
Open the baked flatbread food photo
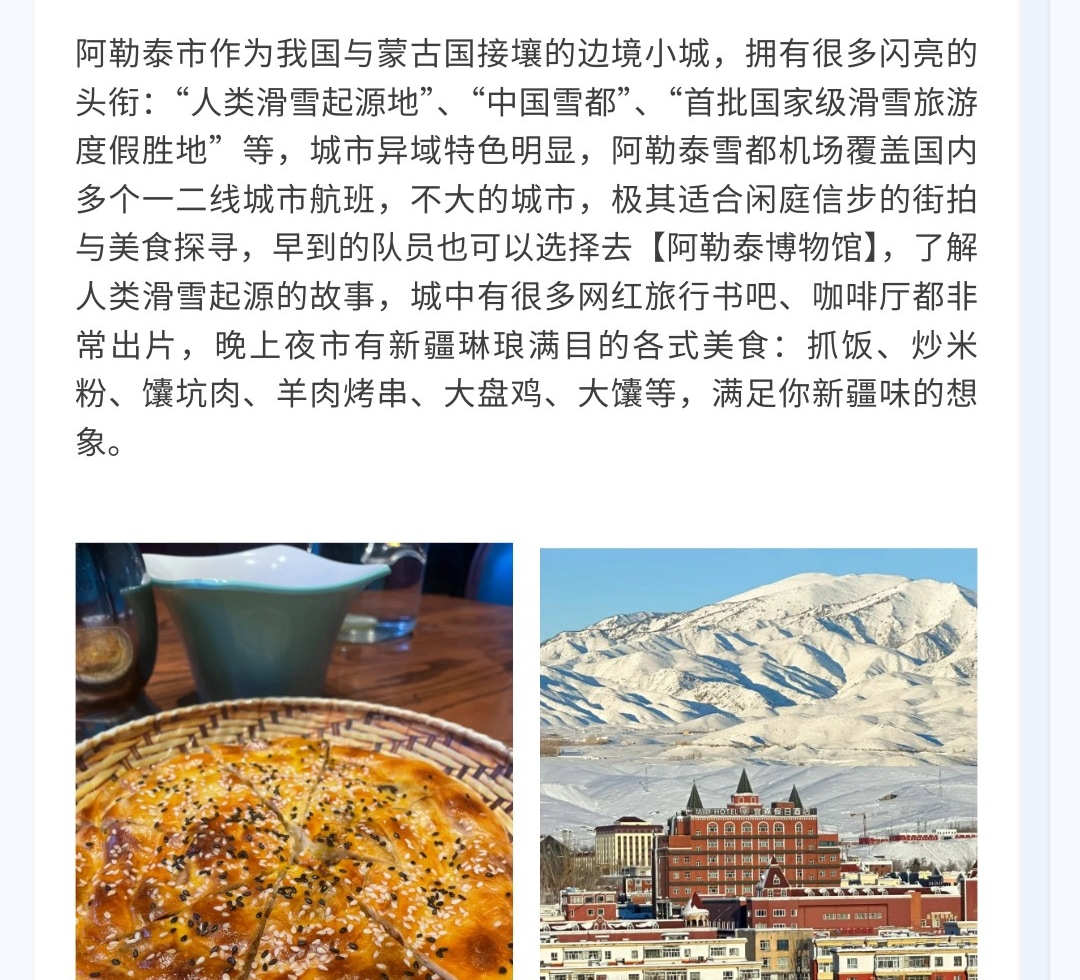294,762
